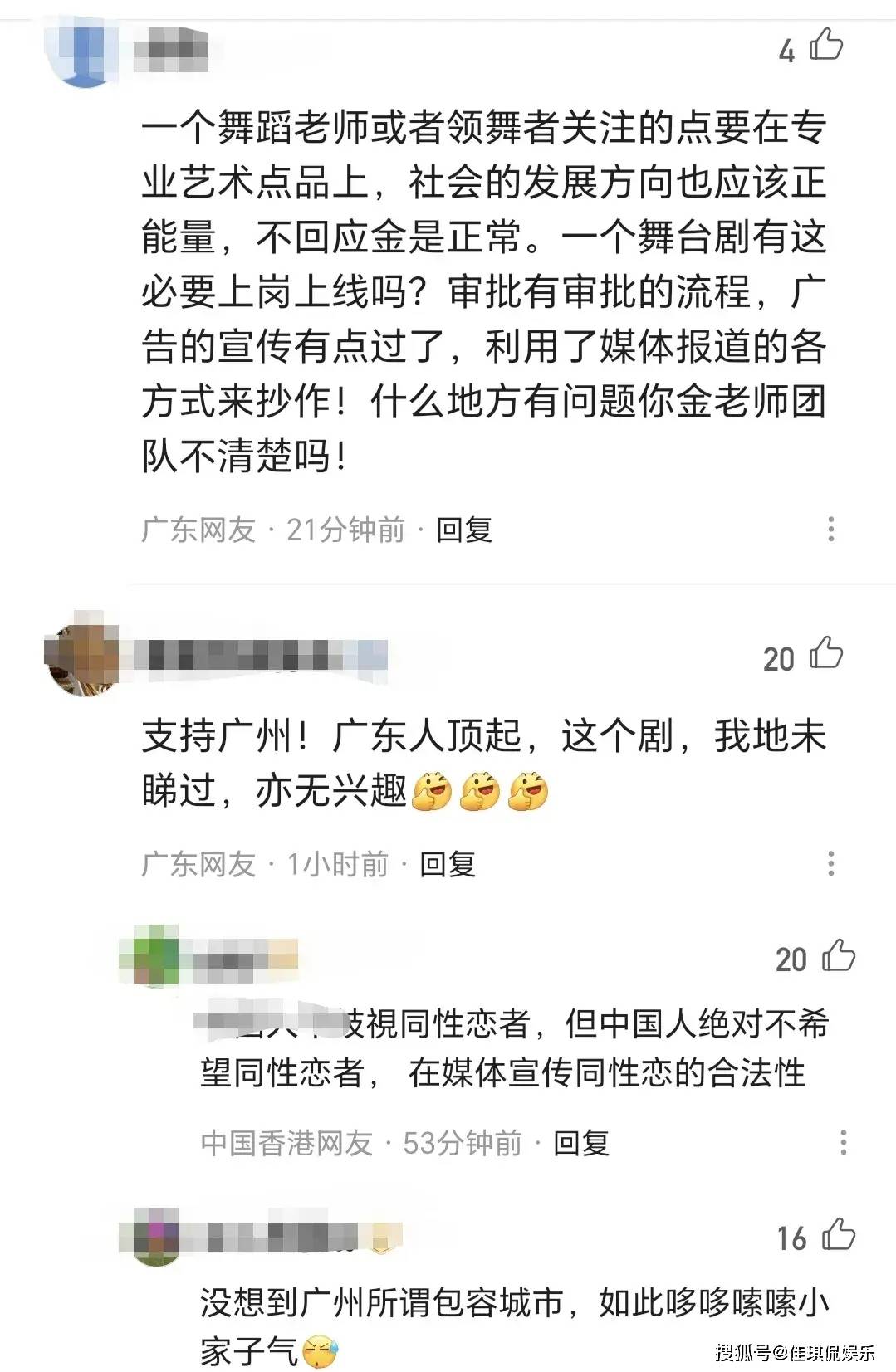The image size is (896, 1372).
Task: Reply to the comment posted 53分钟前
Action: pyautogui.click(x=581, y=1144)
